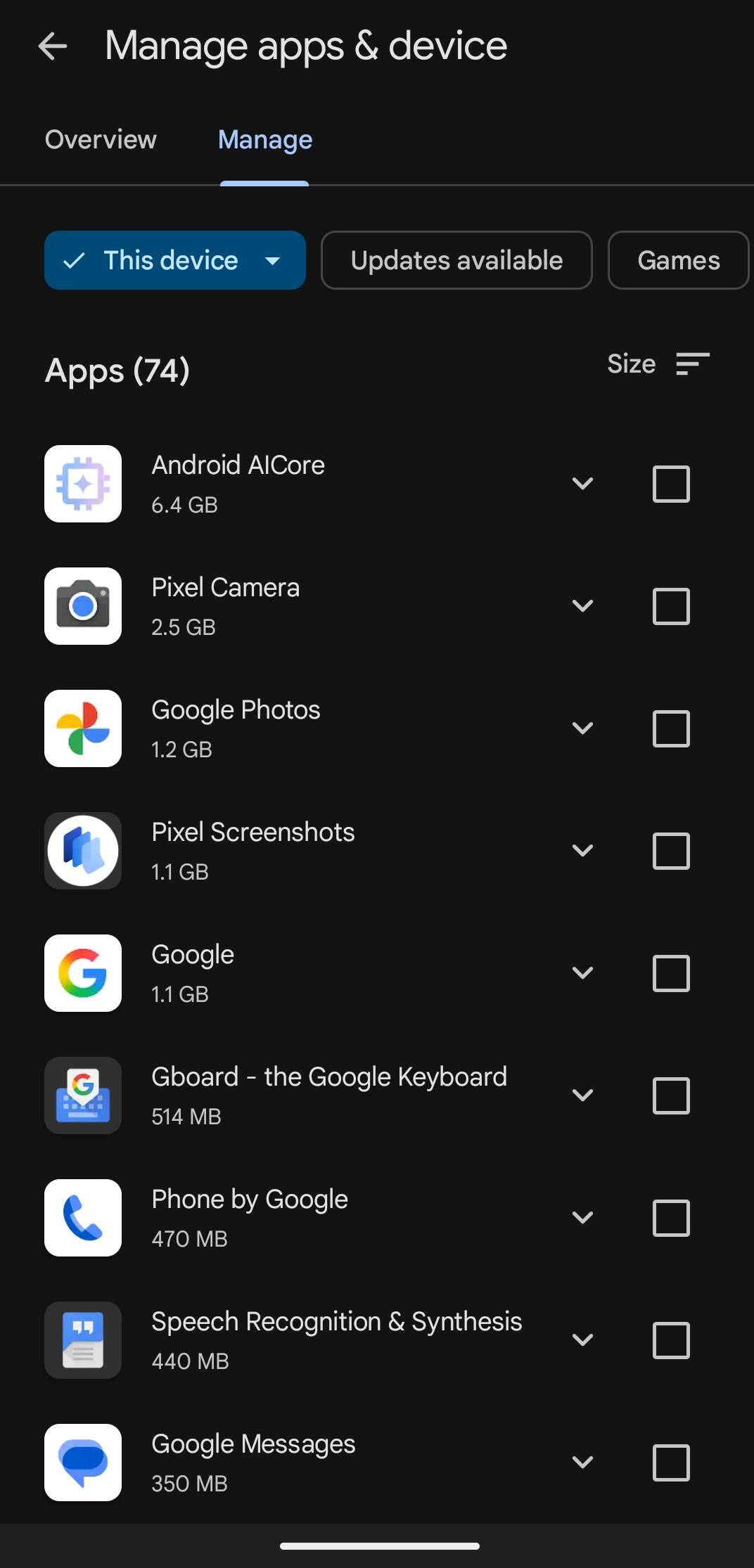Select the Games filter chip

tap(678, 261)
